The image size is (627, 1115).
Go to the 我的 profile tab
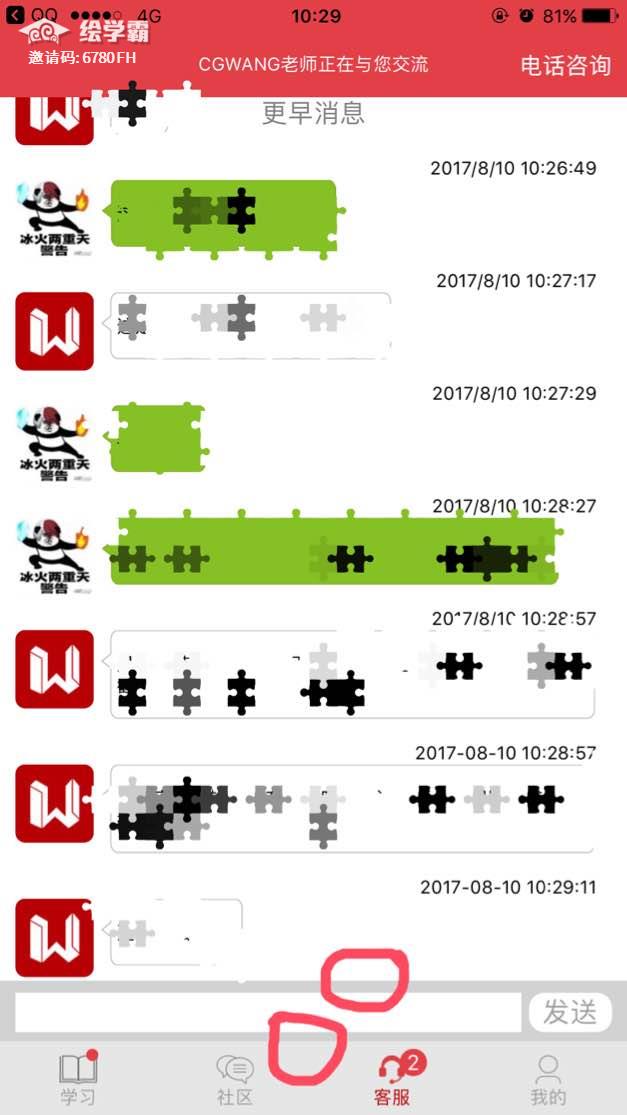pos(548,1078)
